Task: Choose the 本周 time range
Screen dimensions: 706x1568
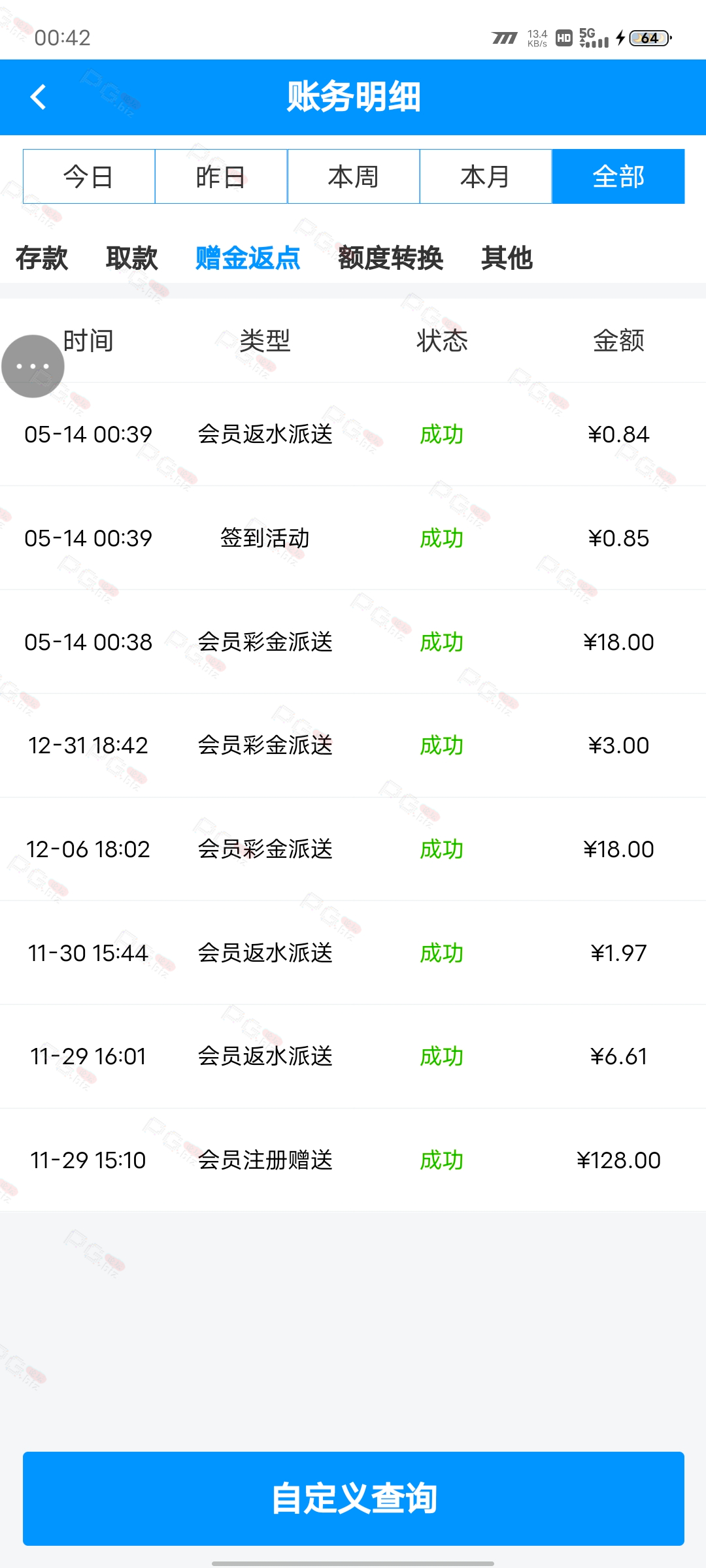Action: click(354, 176)
